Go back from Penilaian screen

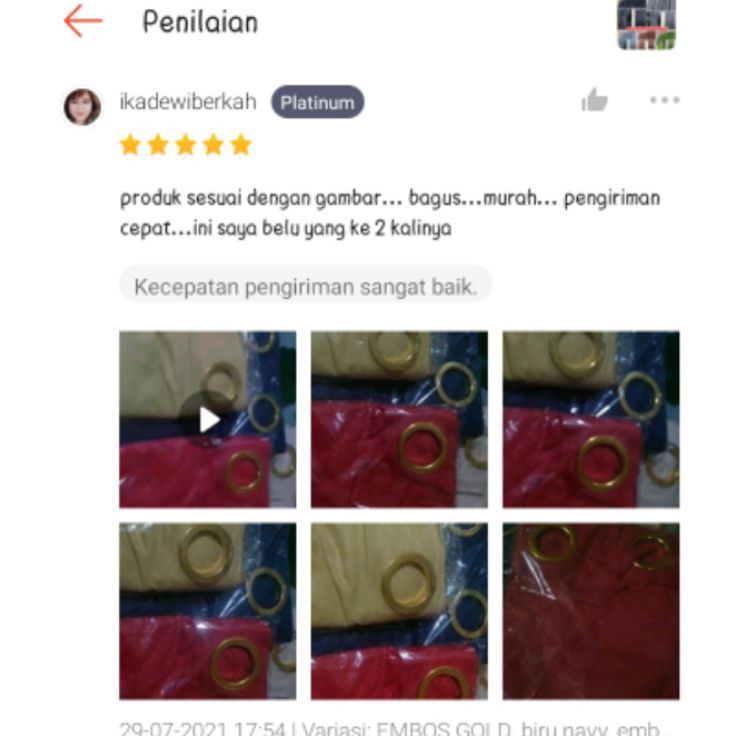pyautogui.click(x=83, y=21)
